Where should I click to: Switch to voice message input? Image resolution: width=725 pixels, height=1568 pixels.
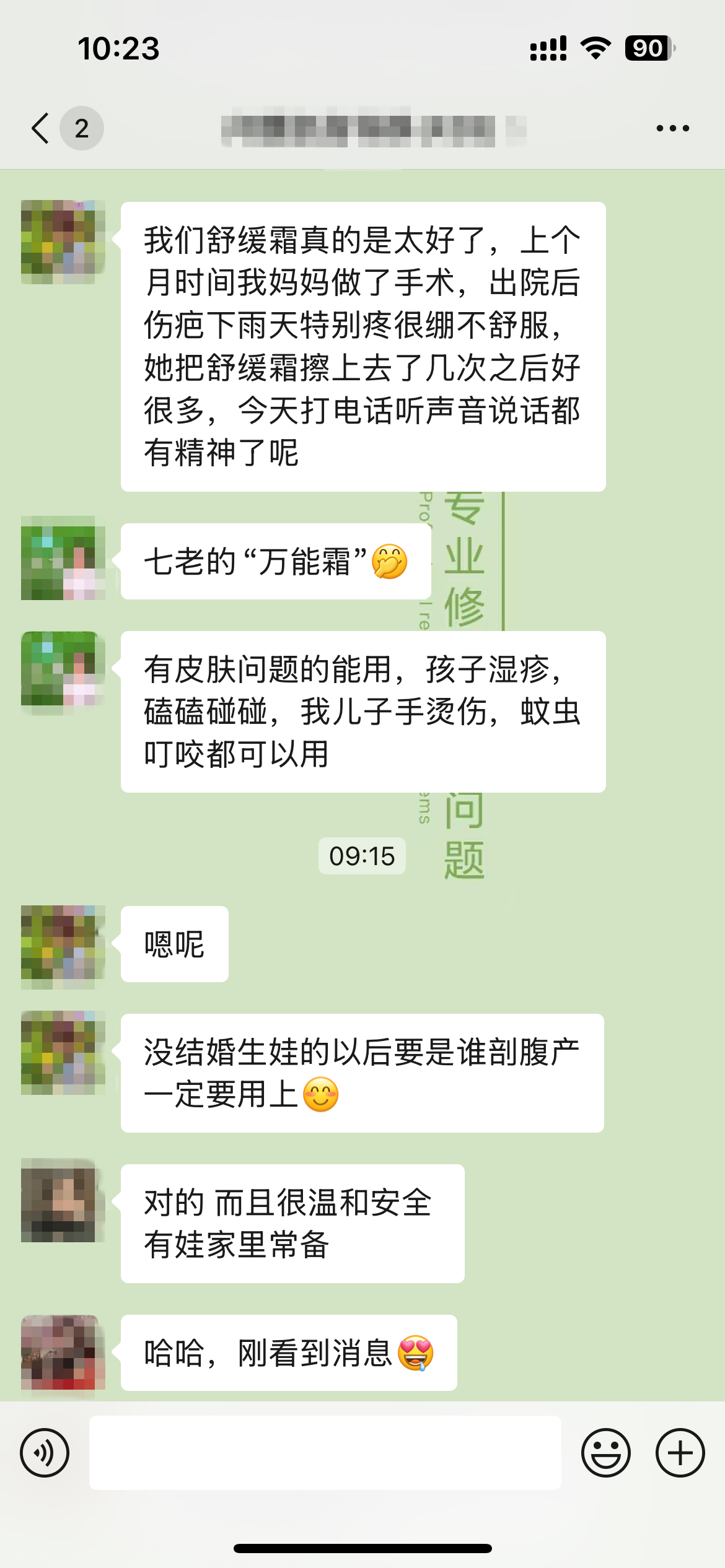click(x=45, y=1452)
